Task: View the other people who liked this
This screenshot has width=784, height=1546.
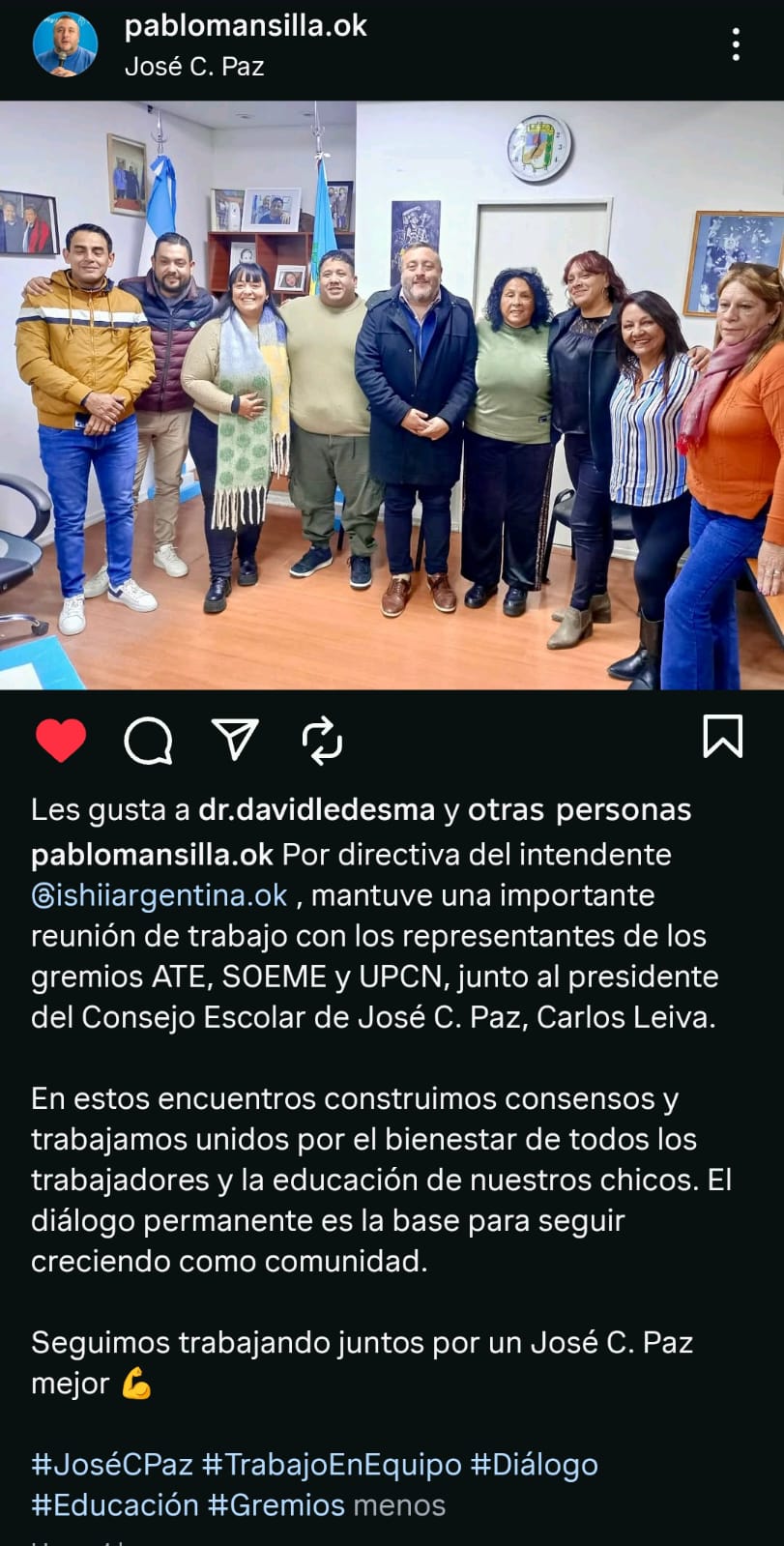Action: point(579,809)
